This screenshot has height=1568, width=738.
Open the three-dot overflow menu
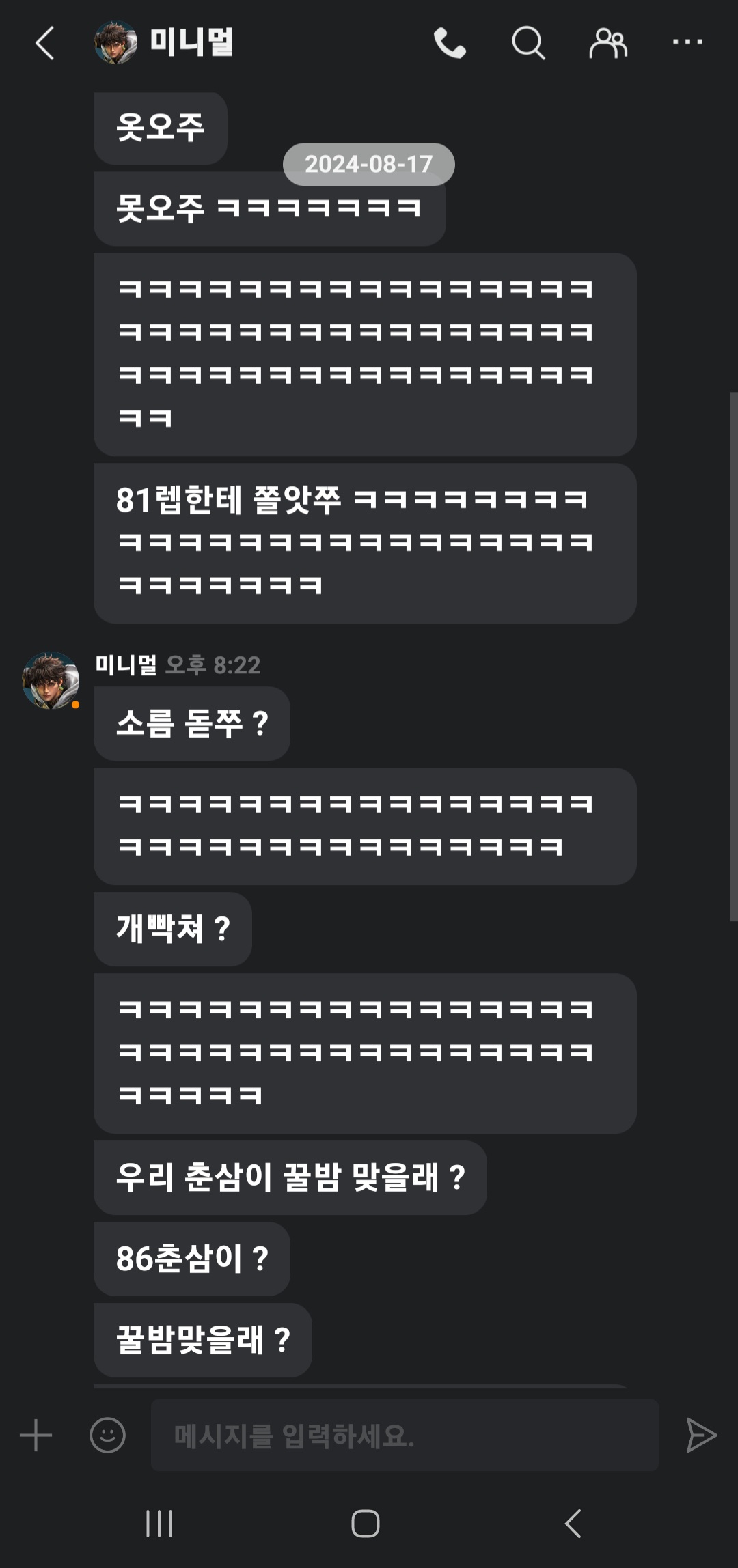click(x=689, y=43)
